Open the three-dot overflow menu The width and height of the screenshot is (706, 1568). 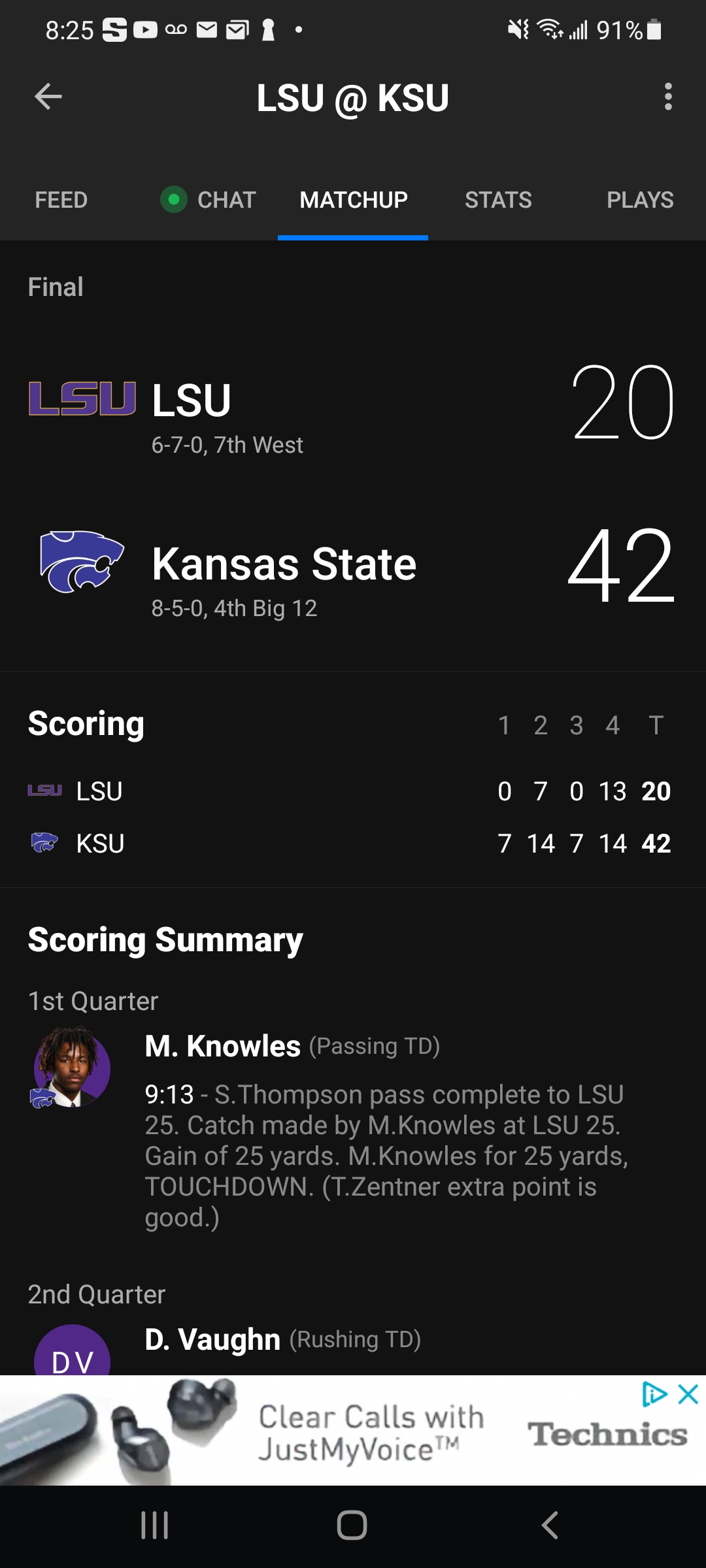pyautogui.click(x=667, y=97)
